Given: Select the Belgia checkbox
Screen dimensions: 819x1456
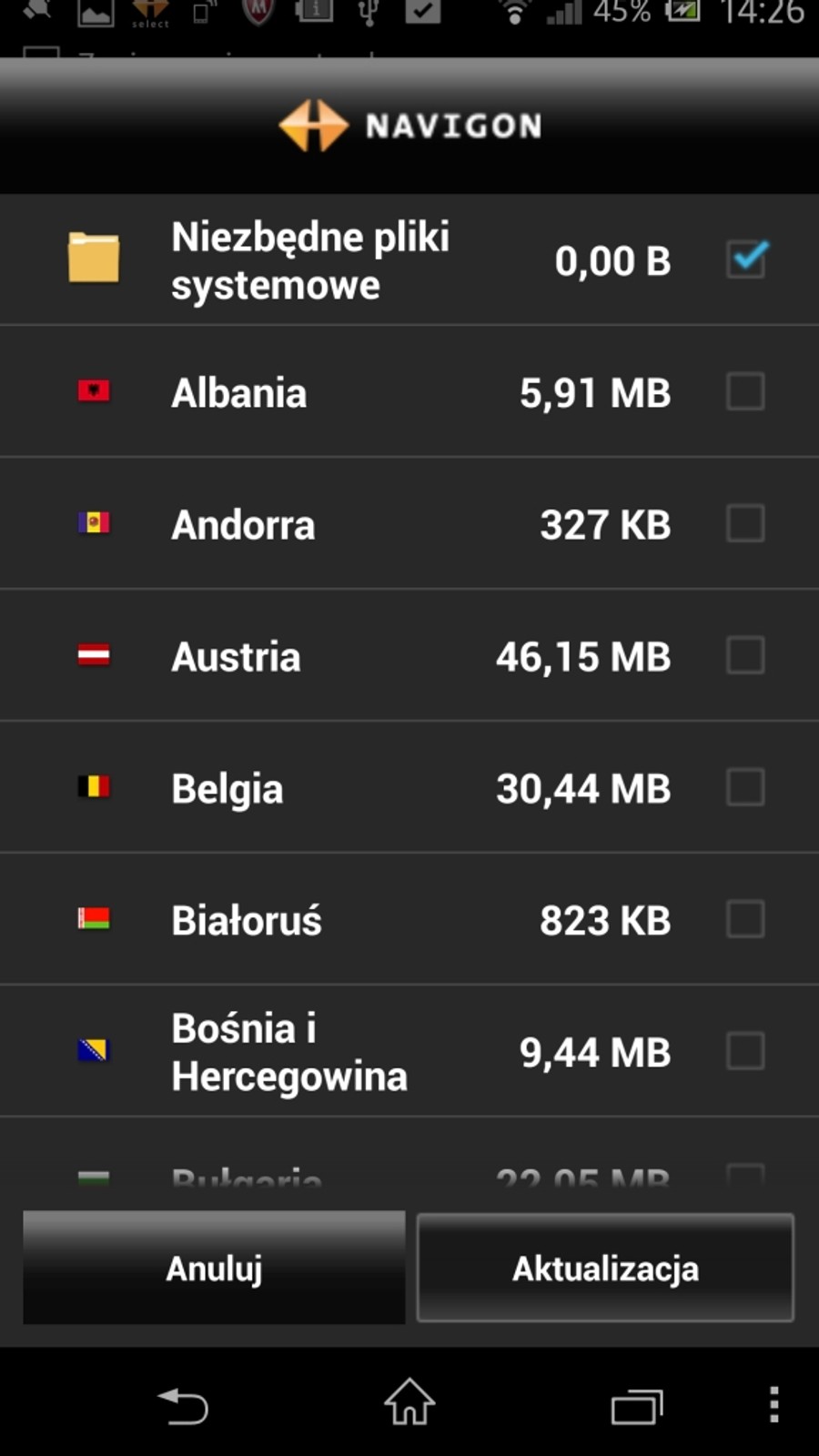Looking at the screenshot, I should coord(746,787).
